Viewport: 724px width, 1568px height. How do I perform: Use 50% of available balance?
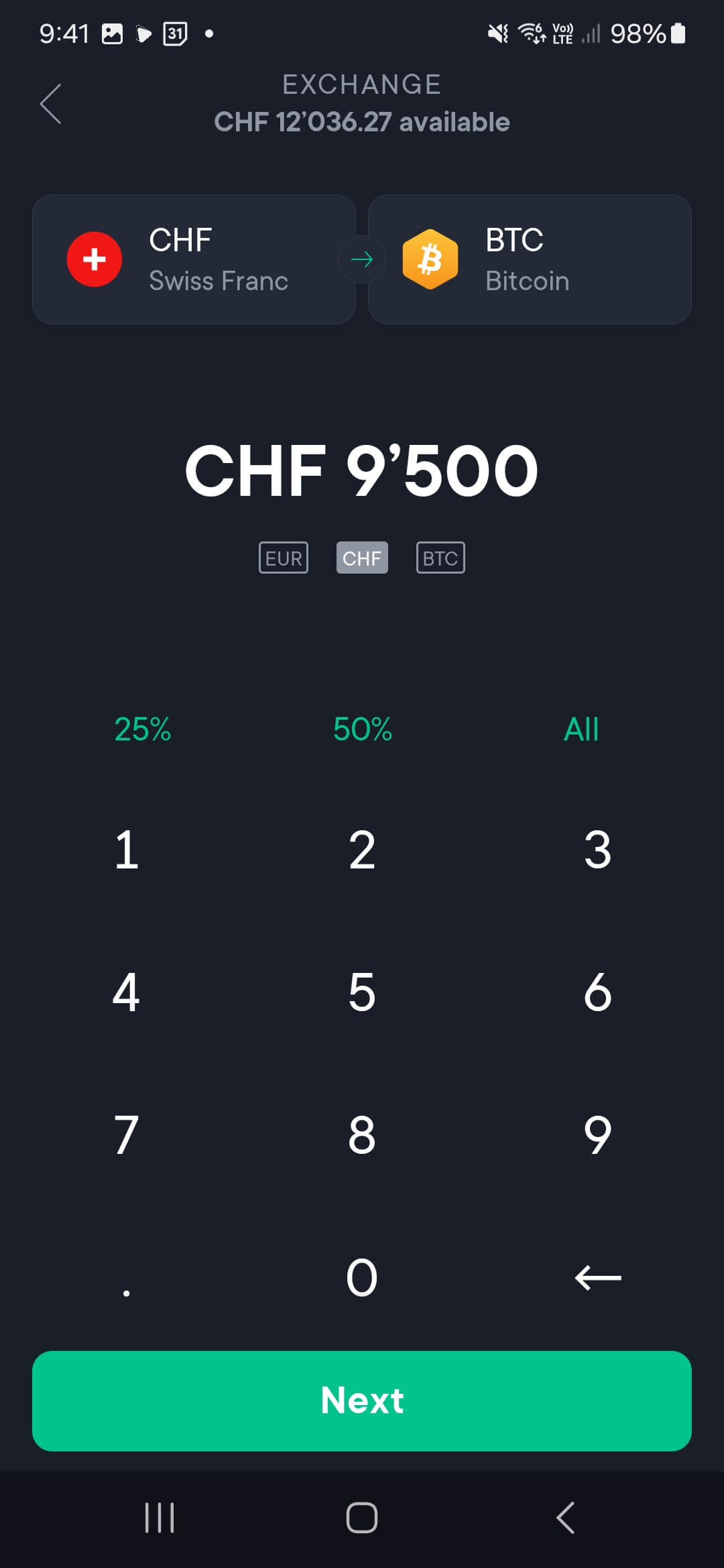(x=362, y=729)
